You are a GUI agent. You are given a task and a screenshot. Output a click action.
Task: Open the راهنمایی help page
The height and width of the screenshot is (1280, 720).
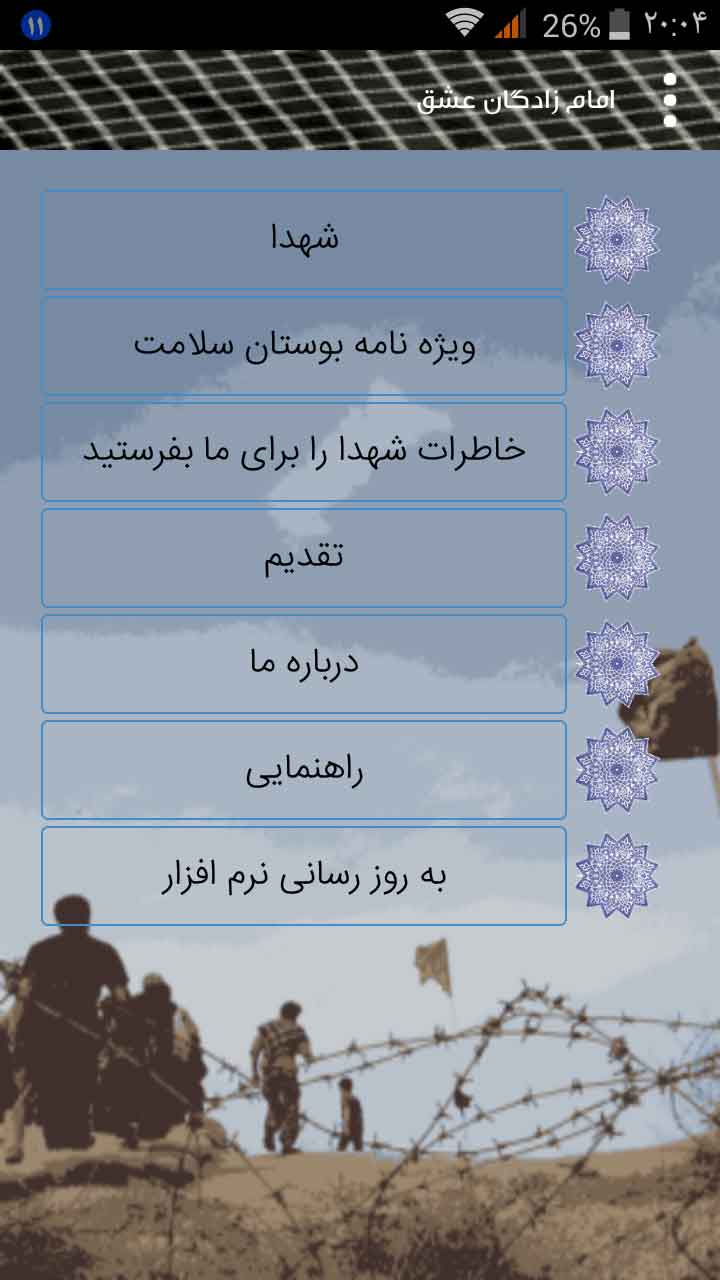coord(304,770)
